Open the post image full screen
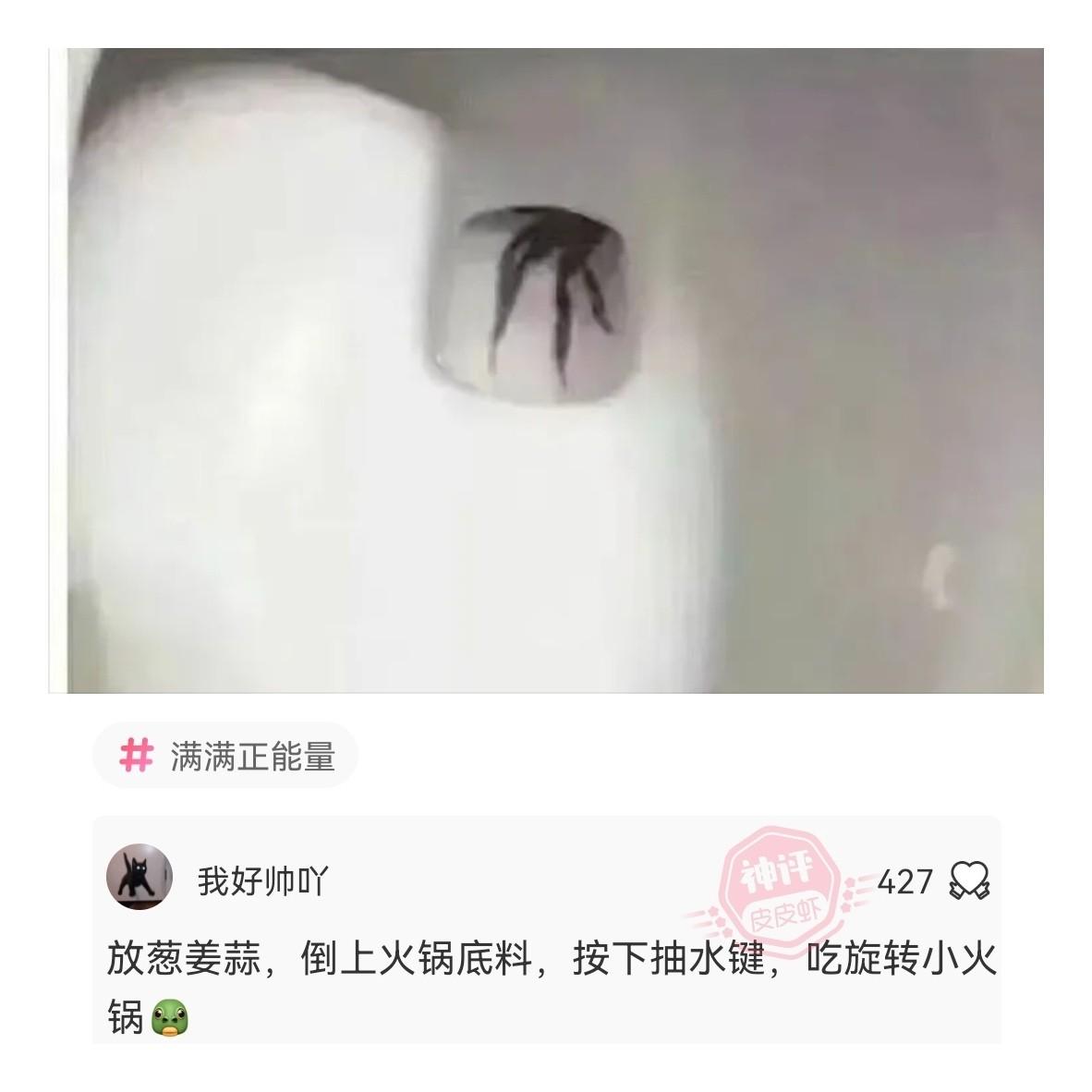 [546, 370]
